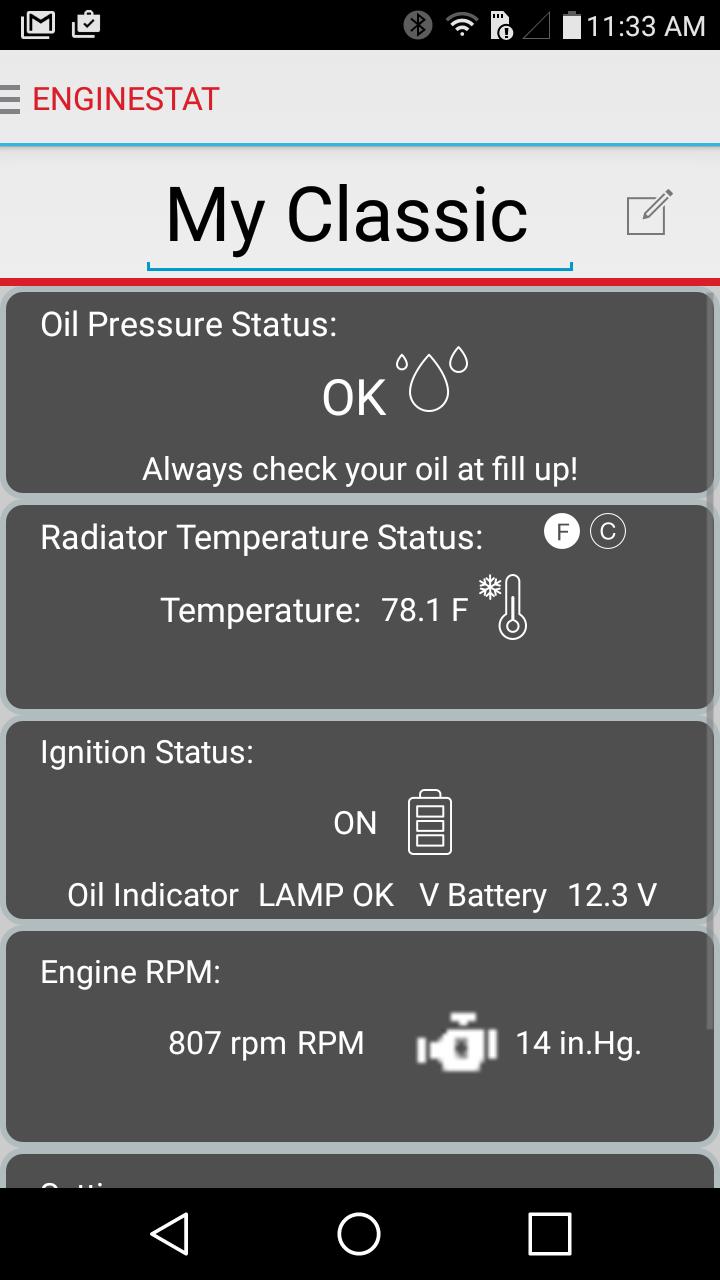Select Fahrenheit with the F toggle
This screenshot has height=1280, width=720.
coord(562,531)
